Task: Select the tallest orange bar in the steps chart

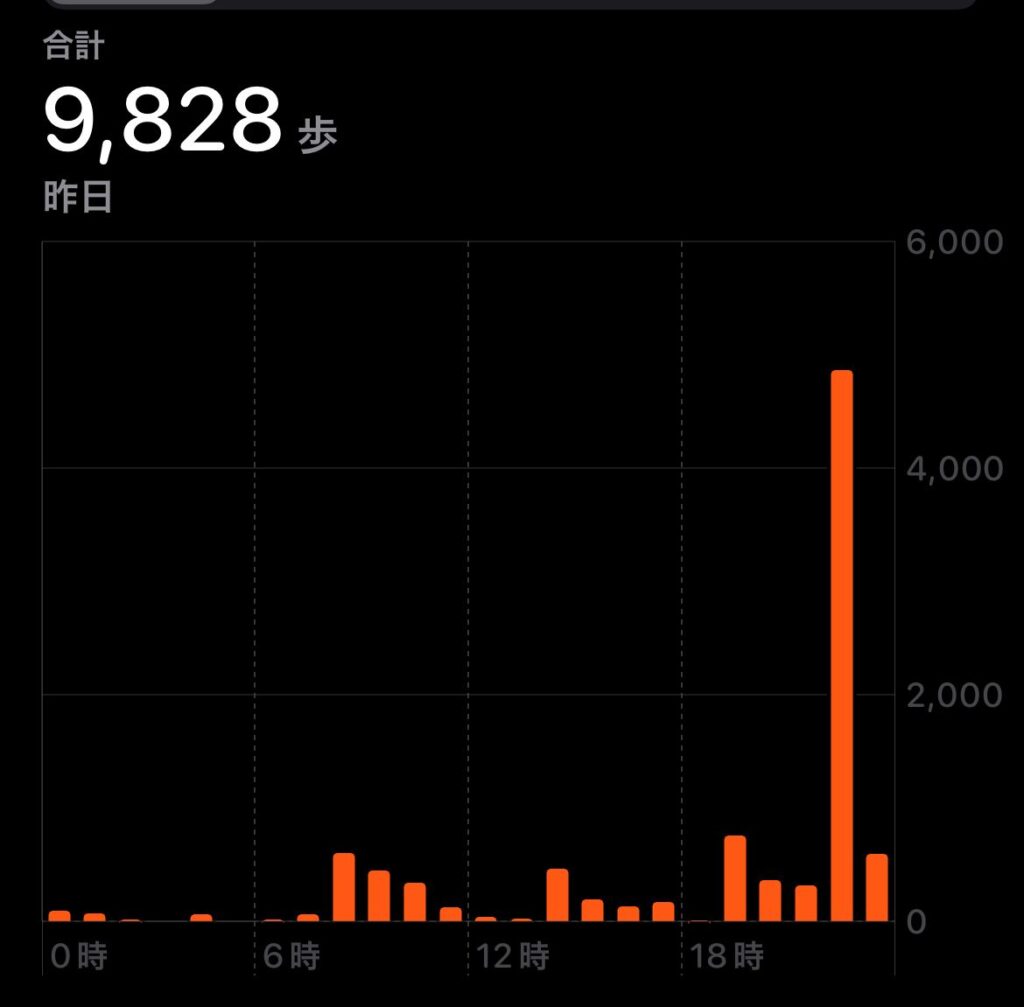Action: tap(841, 645)
